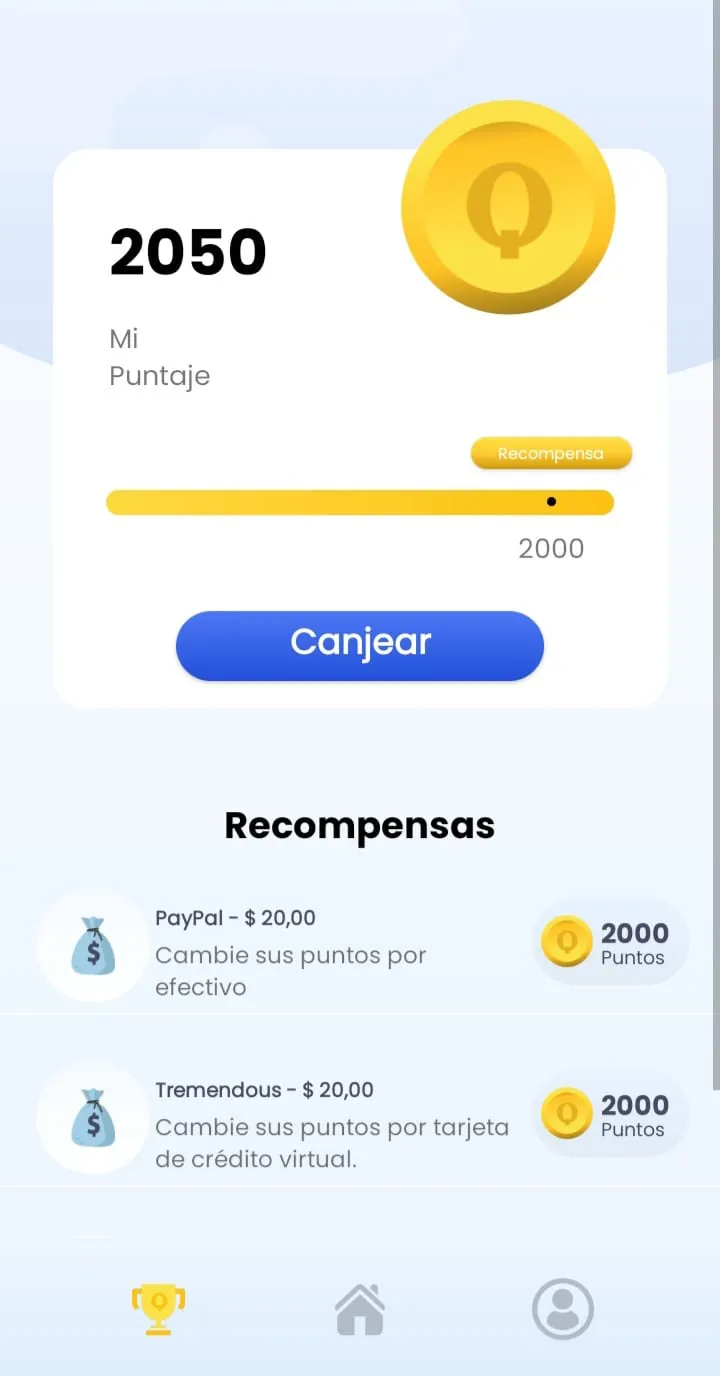720x1376 pixels.
Task: Tap the 2000 Puntos cost for Tremendous
Action: (x=636, y=1113)
